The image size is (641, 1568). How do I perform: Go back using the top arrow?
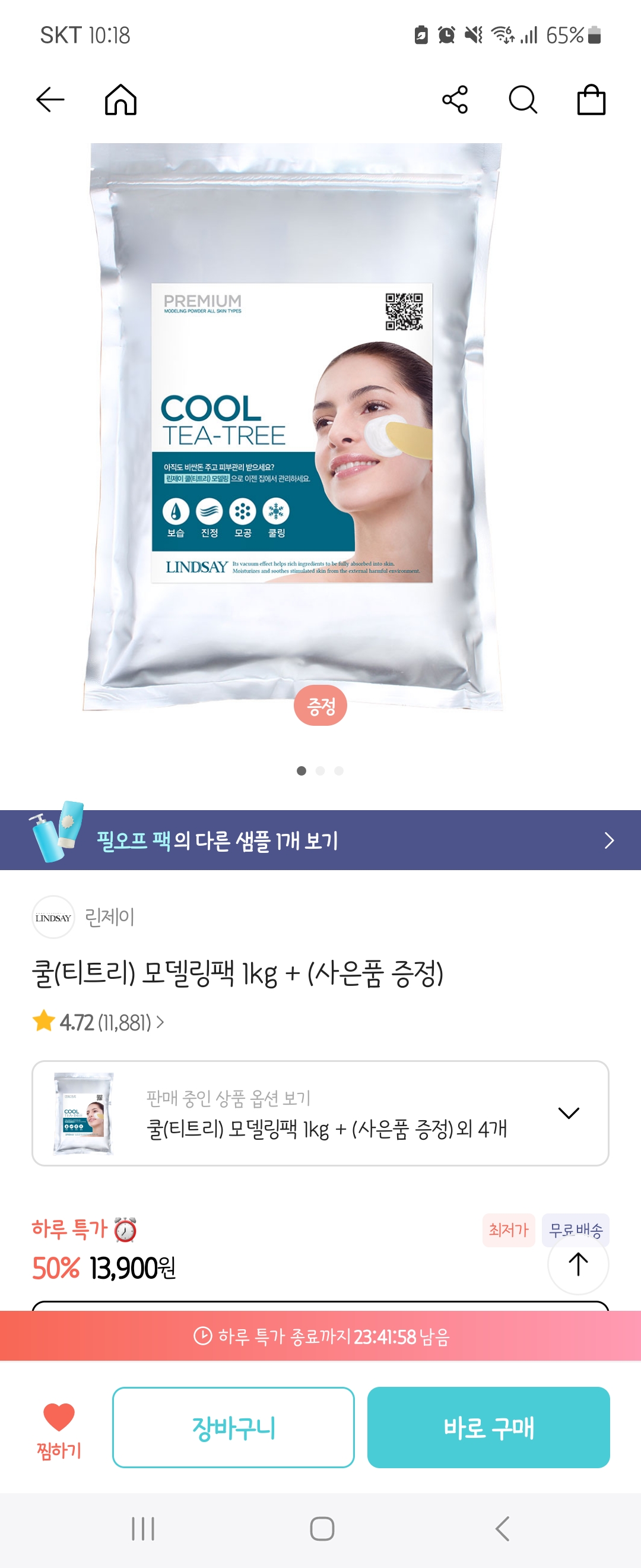click(x=50, y=100)
